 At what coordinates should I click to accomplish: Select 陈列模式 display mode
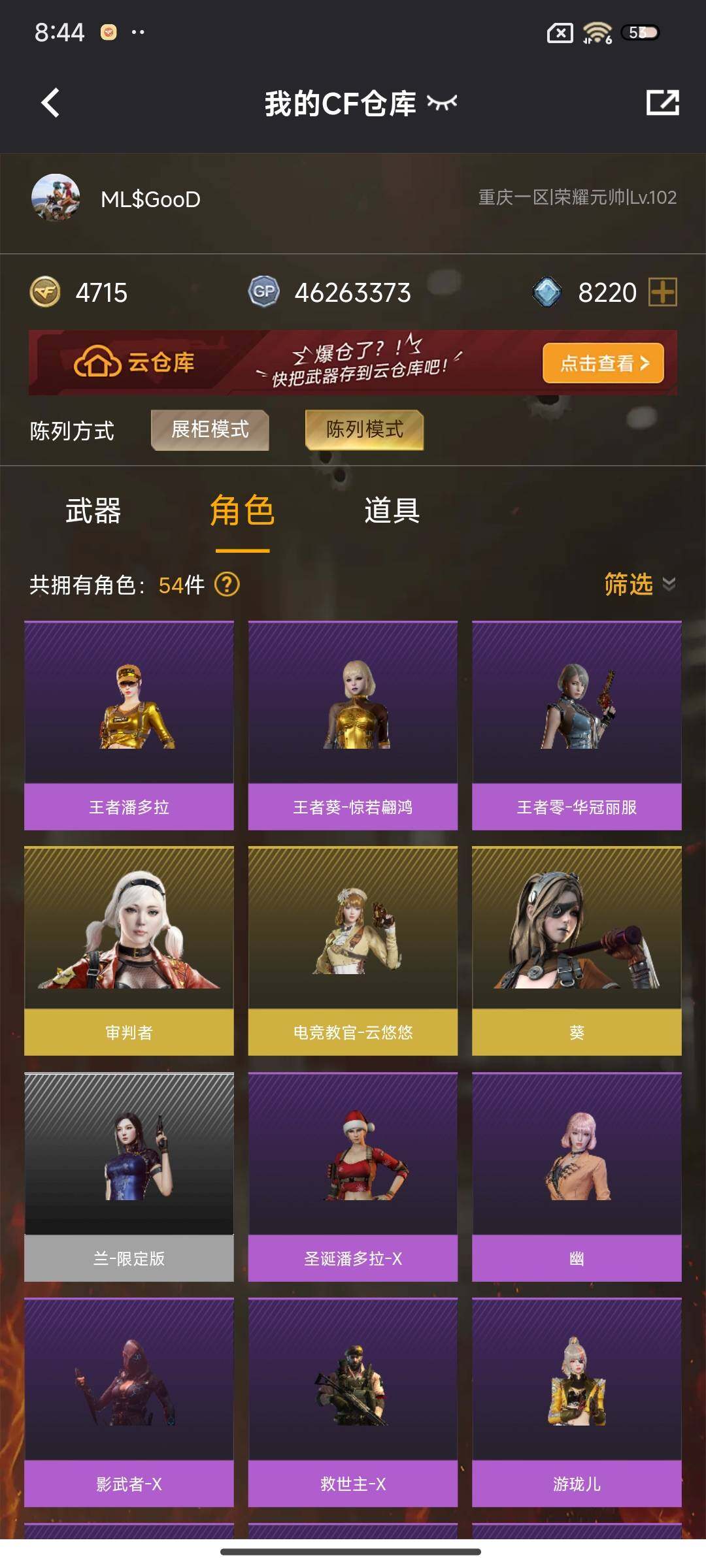tap(364, 430)
